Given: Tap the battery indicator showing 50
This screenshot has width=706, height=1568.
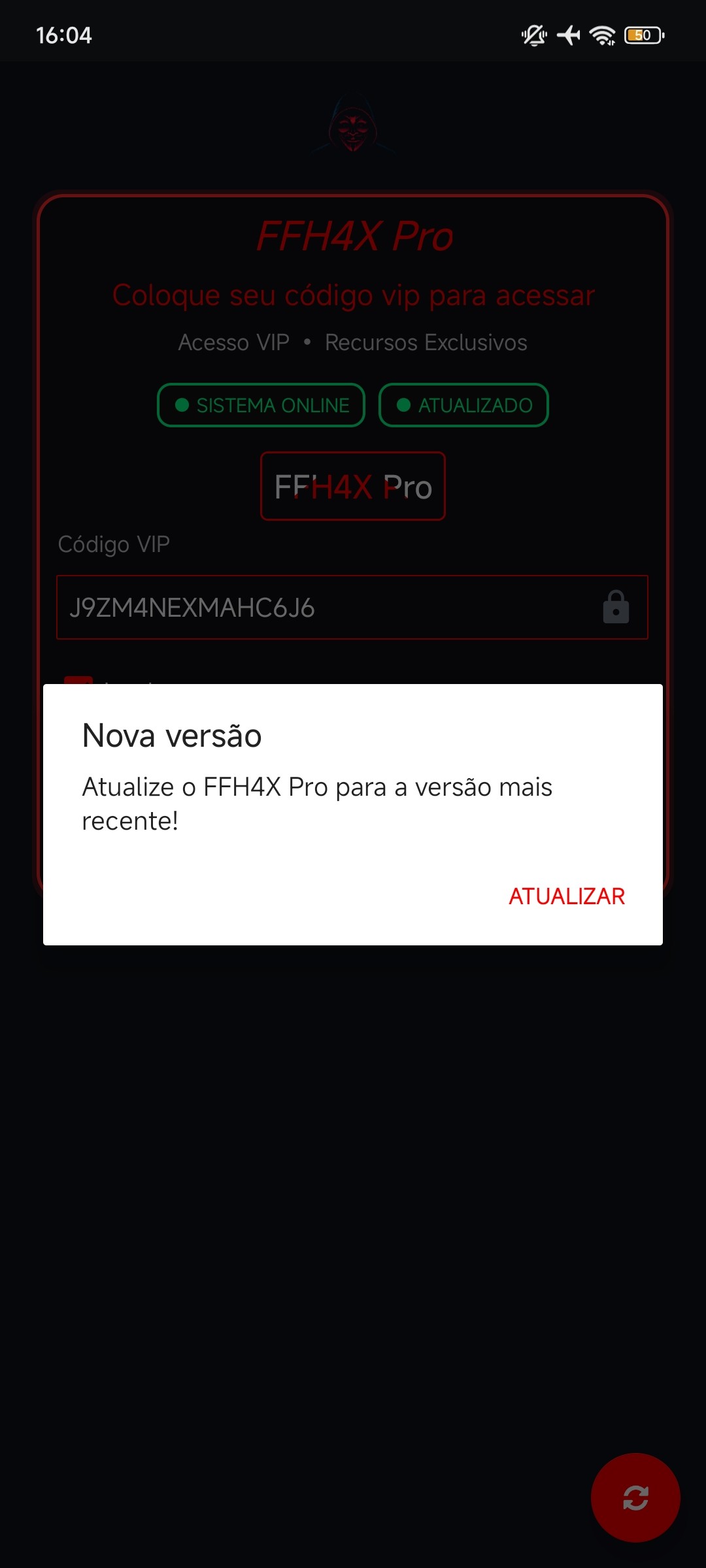Looking at the screenshot, I should [643, 36].
